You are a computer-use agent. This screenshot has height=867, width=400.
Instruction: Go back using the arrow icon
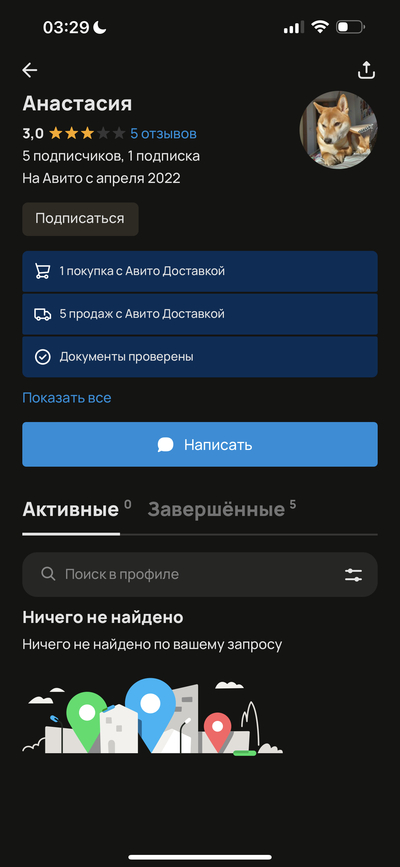click(30, 70)
